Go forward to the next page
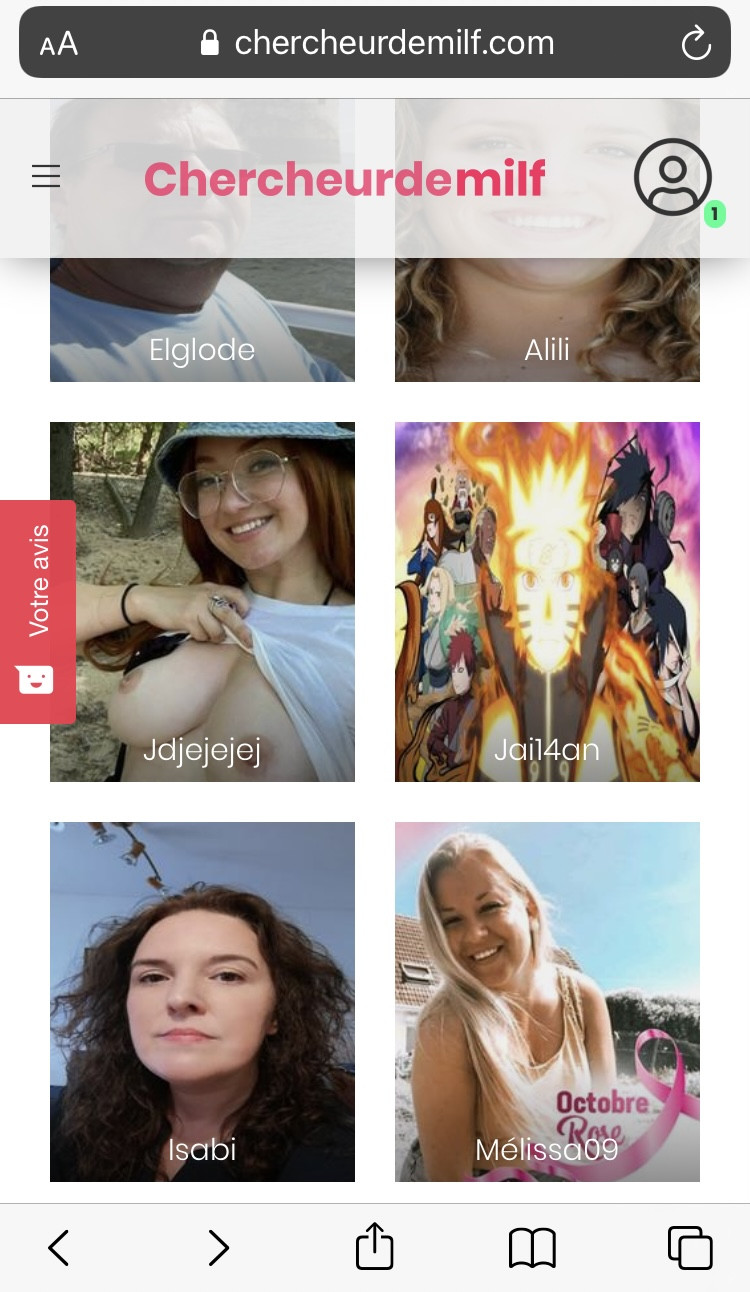Screen dimensions: 750x1292 pos(218,1247)
